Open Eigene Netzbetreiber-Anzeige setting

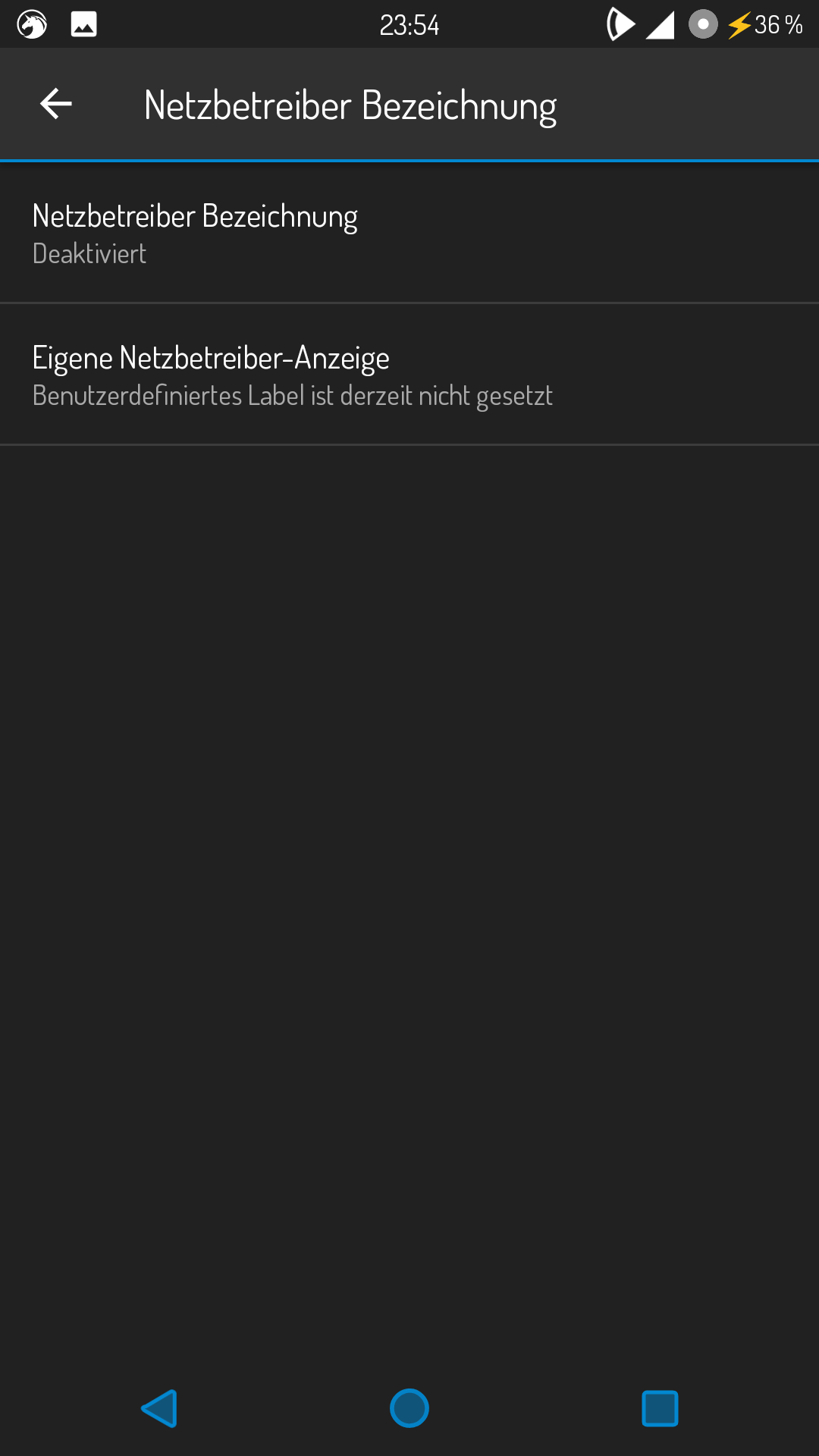[x=409, y=375]
